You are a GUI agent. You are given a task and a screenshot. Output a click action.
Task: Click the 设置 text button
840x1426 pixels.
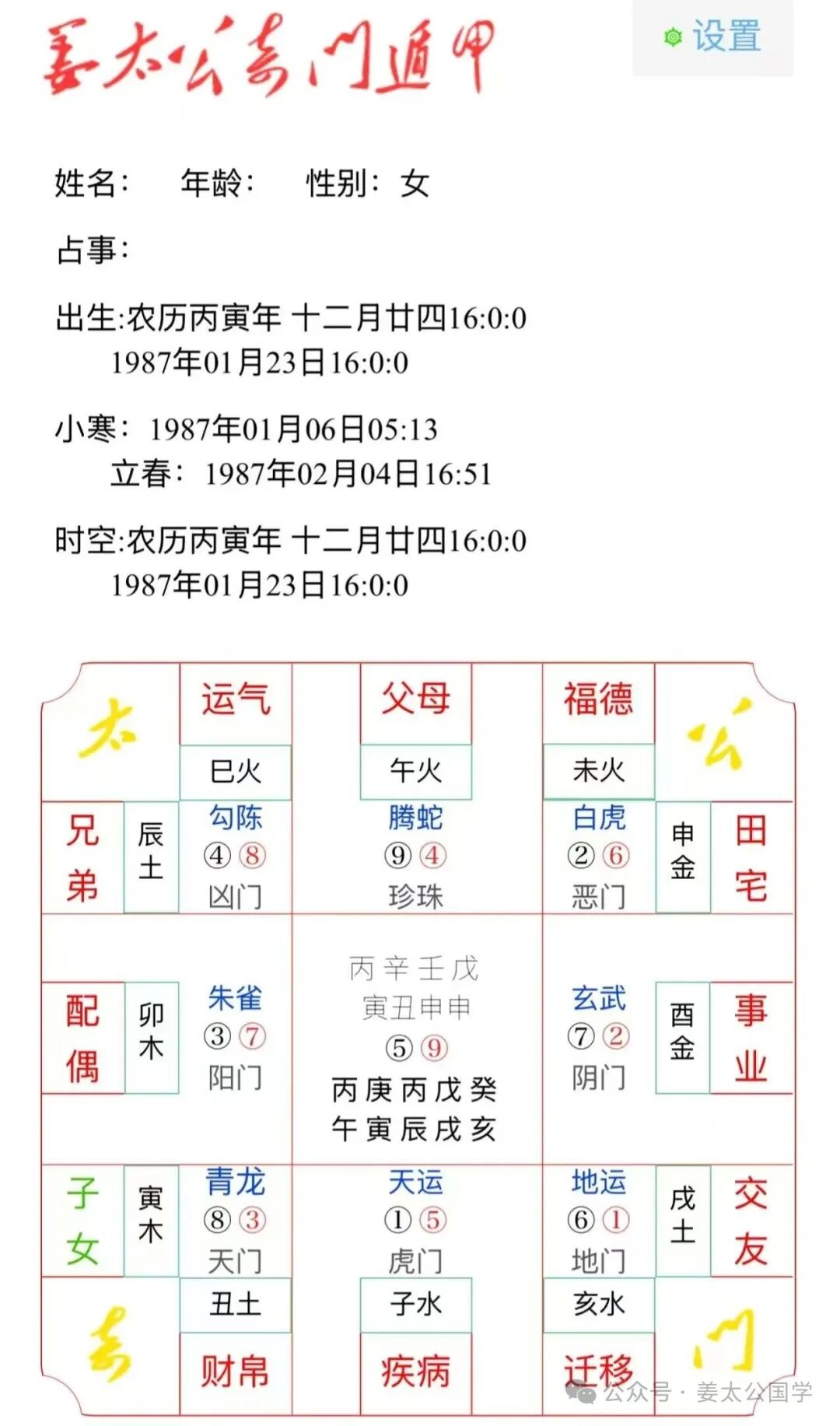(725, 34)
